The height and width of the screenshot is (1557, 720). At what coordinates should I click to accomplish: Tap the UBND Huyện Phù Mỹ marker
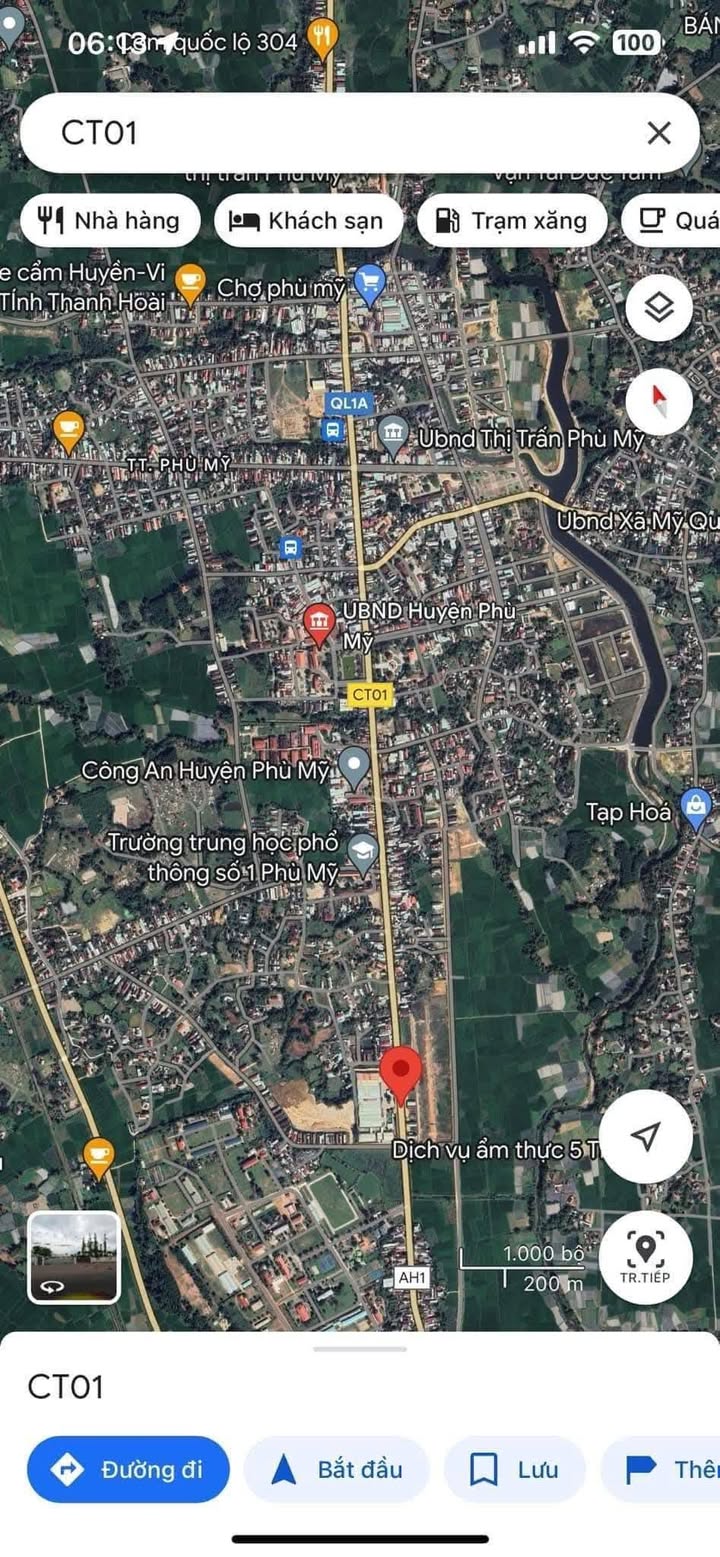pos(319,623)
